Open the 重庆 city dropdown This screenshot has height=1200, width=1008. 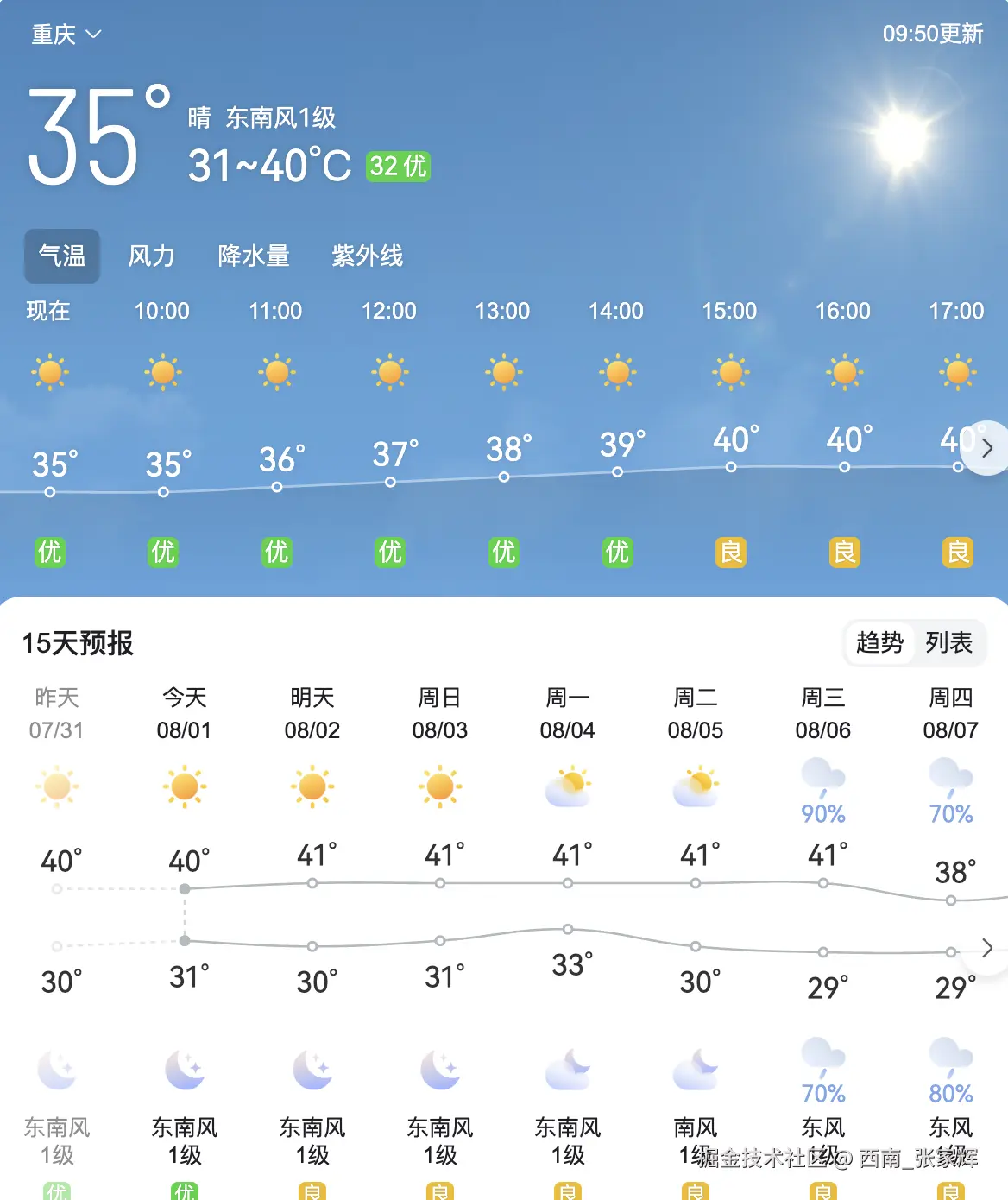coord(66,35)
